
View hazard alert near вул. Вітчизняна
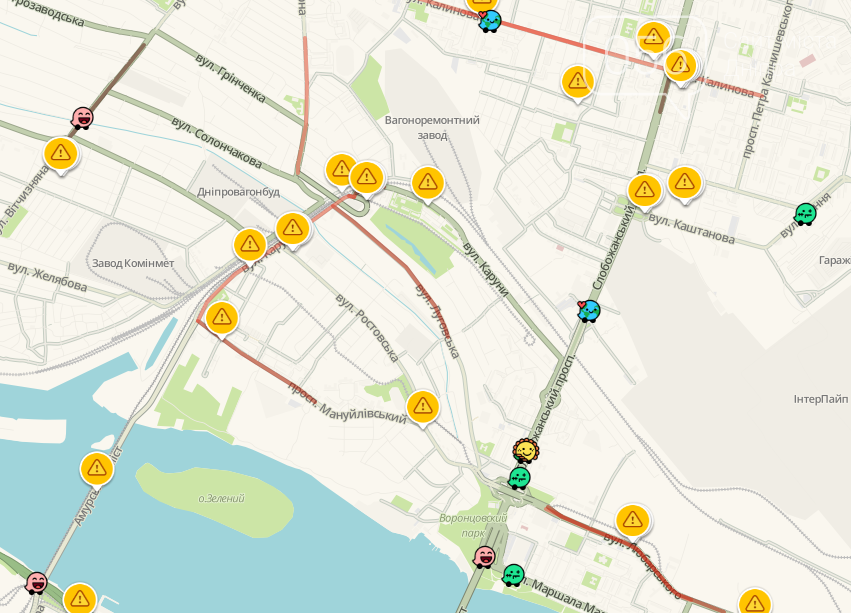coord(61,153)
